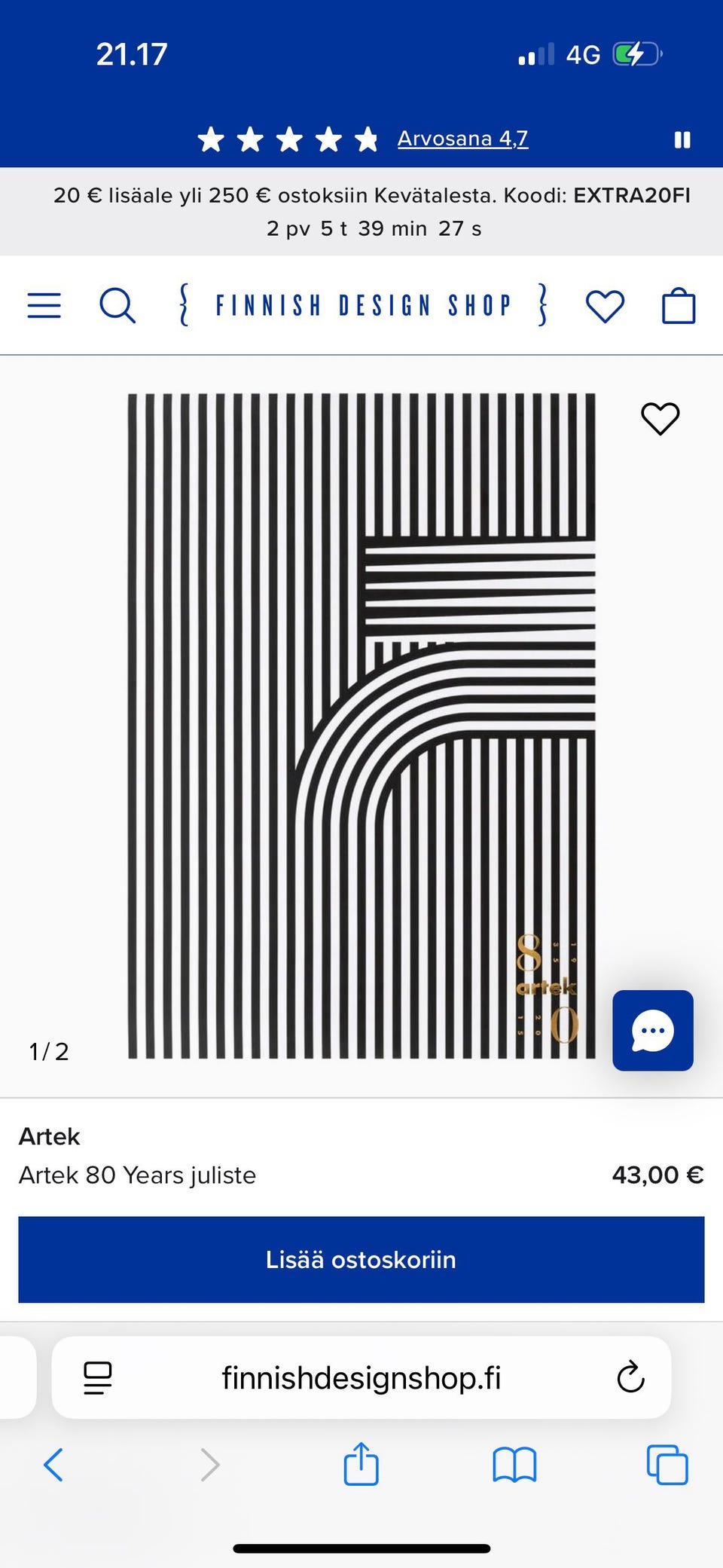This screenshot has width=723, height=1568.
Task: Open the Artek 80 Years poster image
Action: click(361, 725)
